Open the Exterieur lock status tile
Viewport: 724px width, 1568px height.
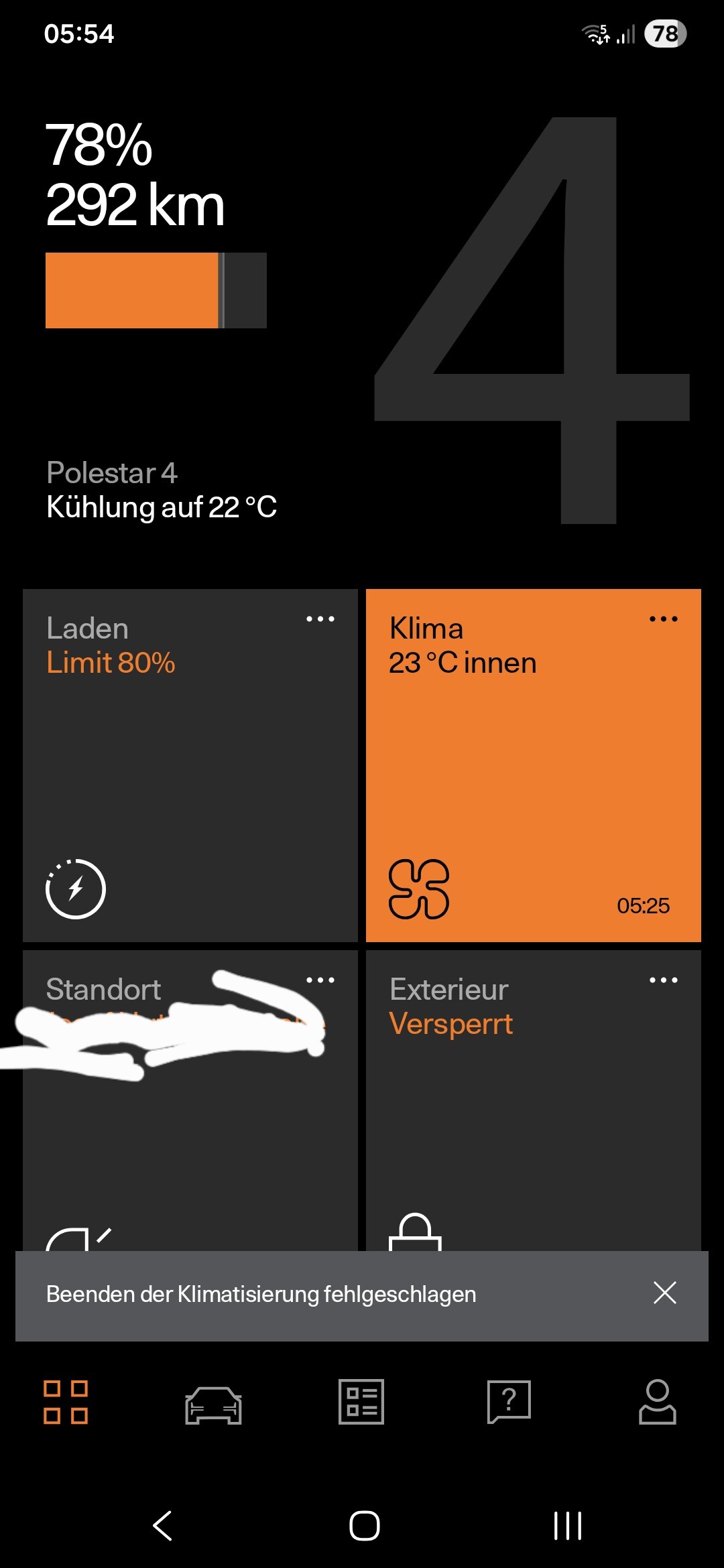533,1126
